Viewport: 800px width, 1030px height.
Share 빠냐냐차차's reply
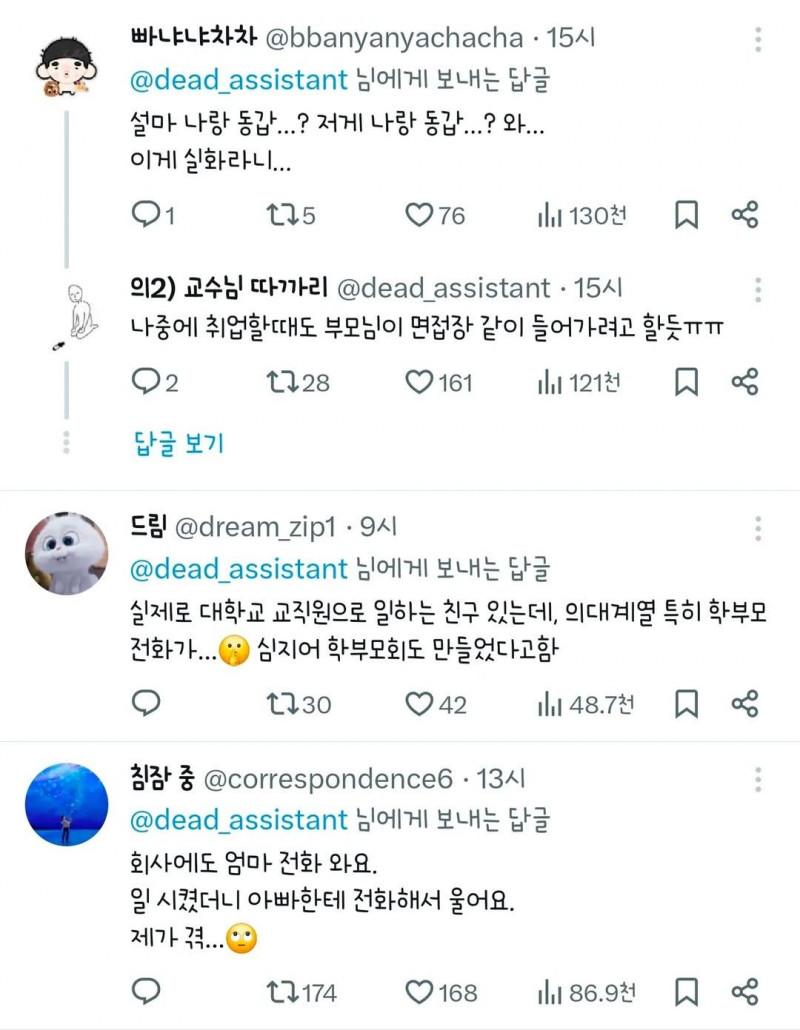click(745, 215)
